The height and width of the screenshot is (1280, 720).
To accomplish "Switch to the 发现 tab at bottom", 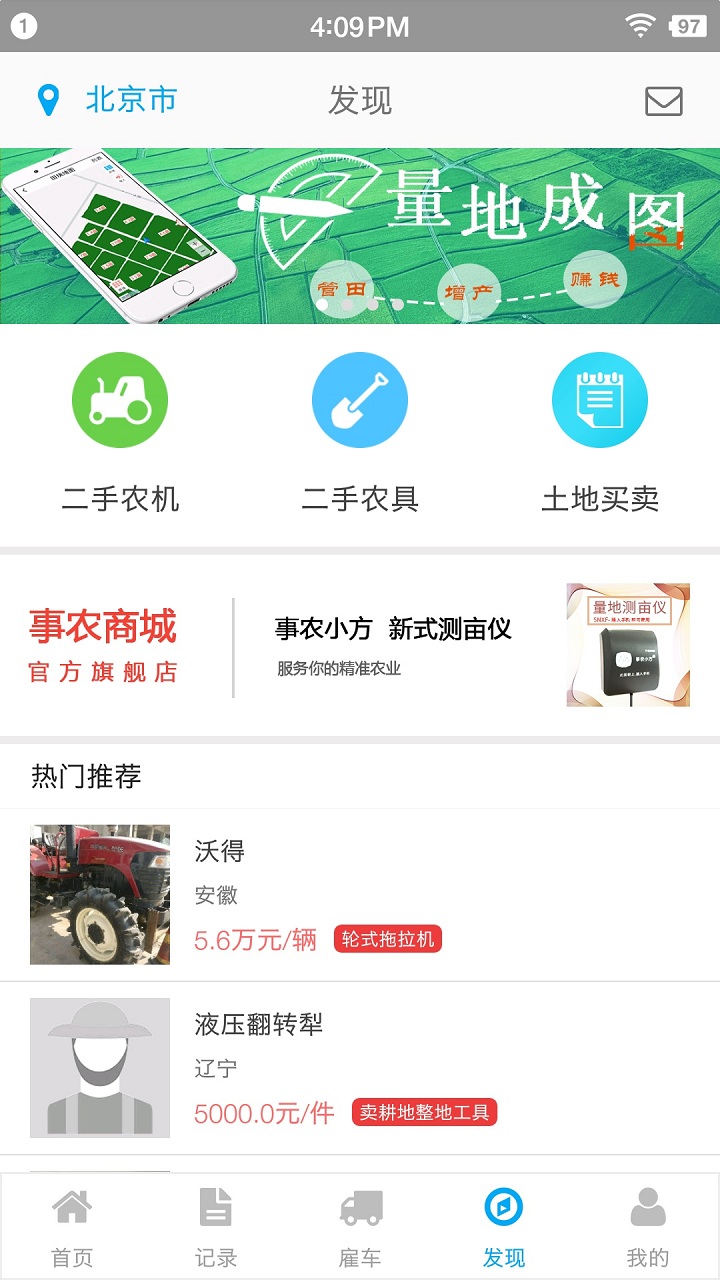I will [504, 1230].
